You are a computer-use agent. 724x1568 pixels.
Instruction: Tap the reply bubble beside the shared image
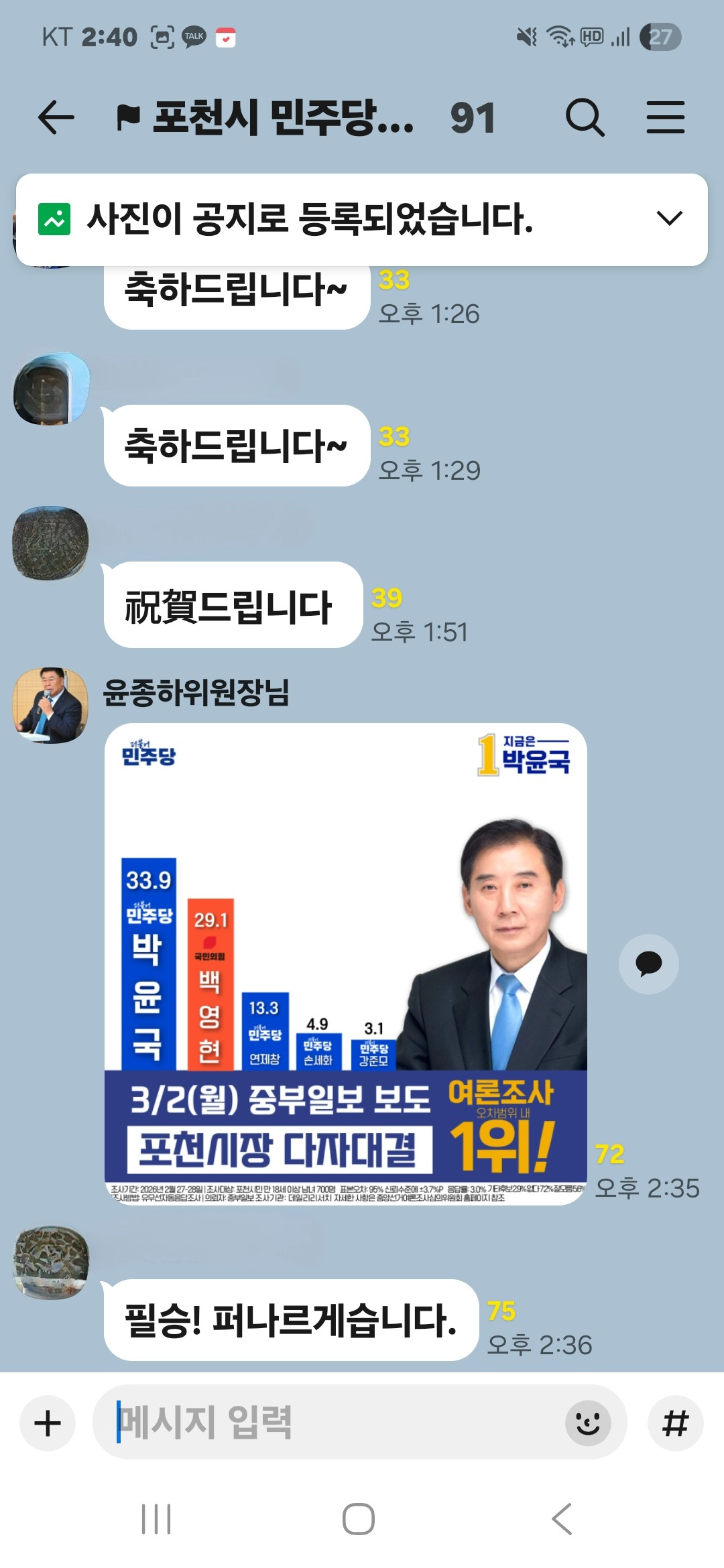[648, 964]
